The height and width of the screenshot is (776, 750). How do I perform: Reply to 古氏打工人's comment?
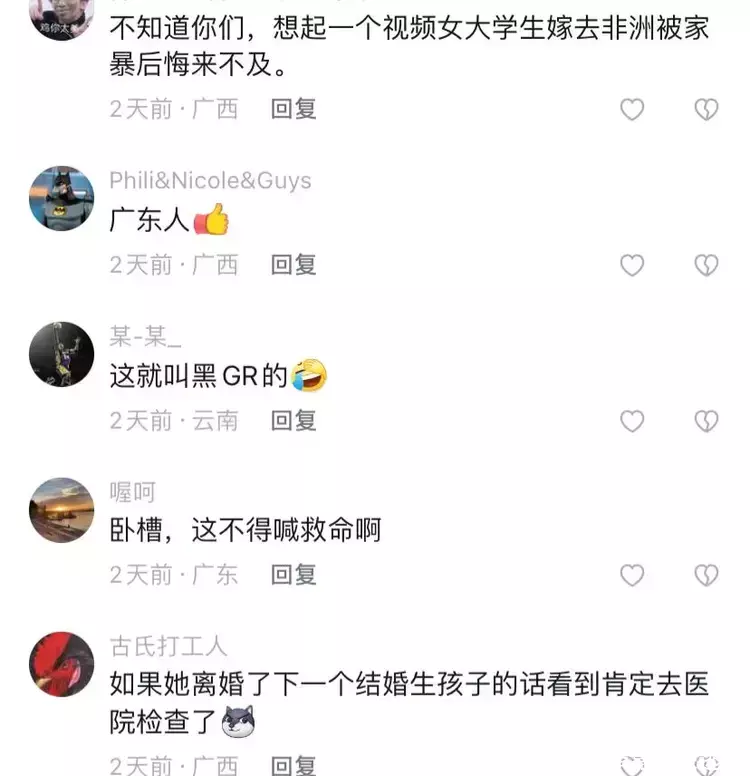(x=293, y=766)
